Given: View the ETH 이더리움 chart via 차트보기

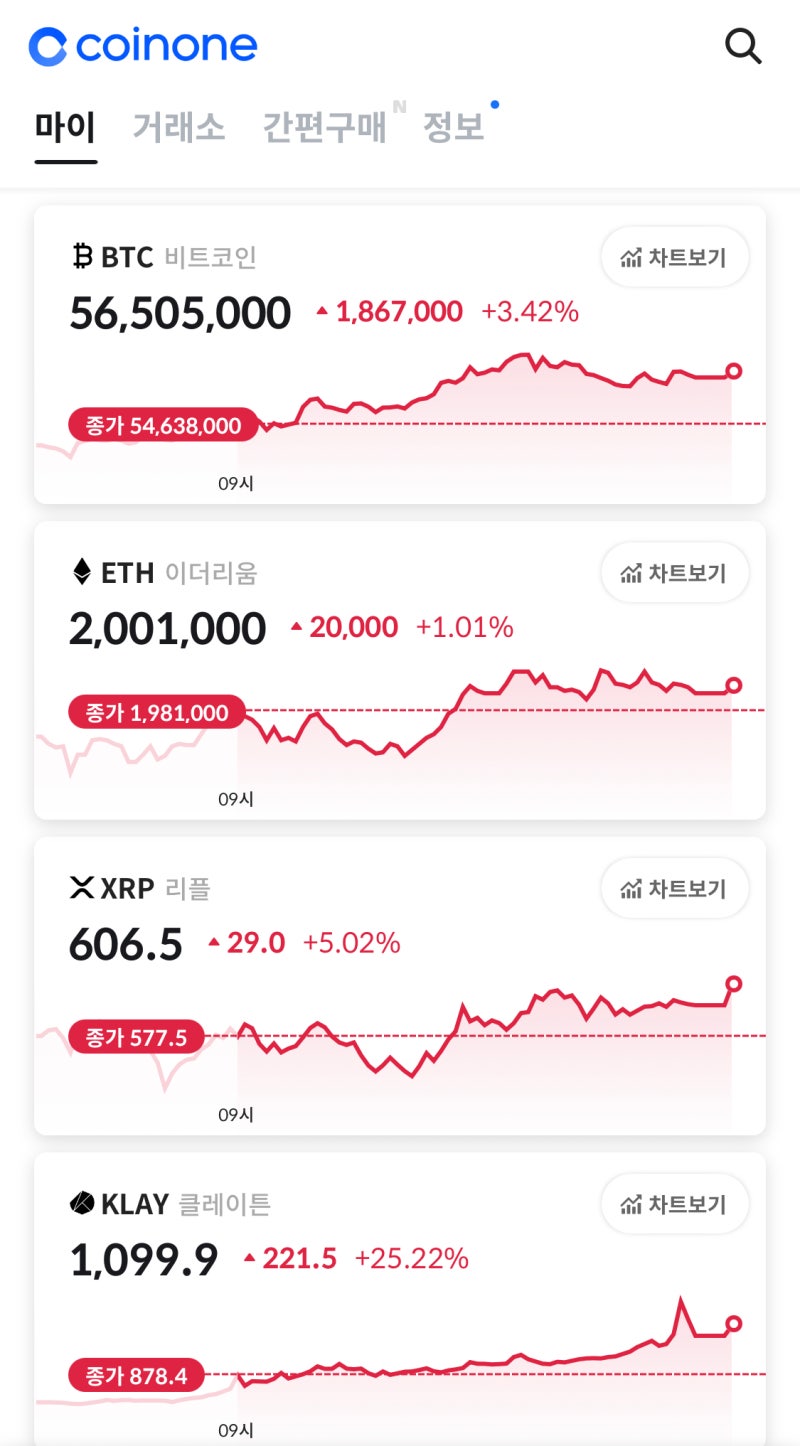Looking at the screenshot, I should click(x=674, y=573).
